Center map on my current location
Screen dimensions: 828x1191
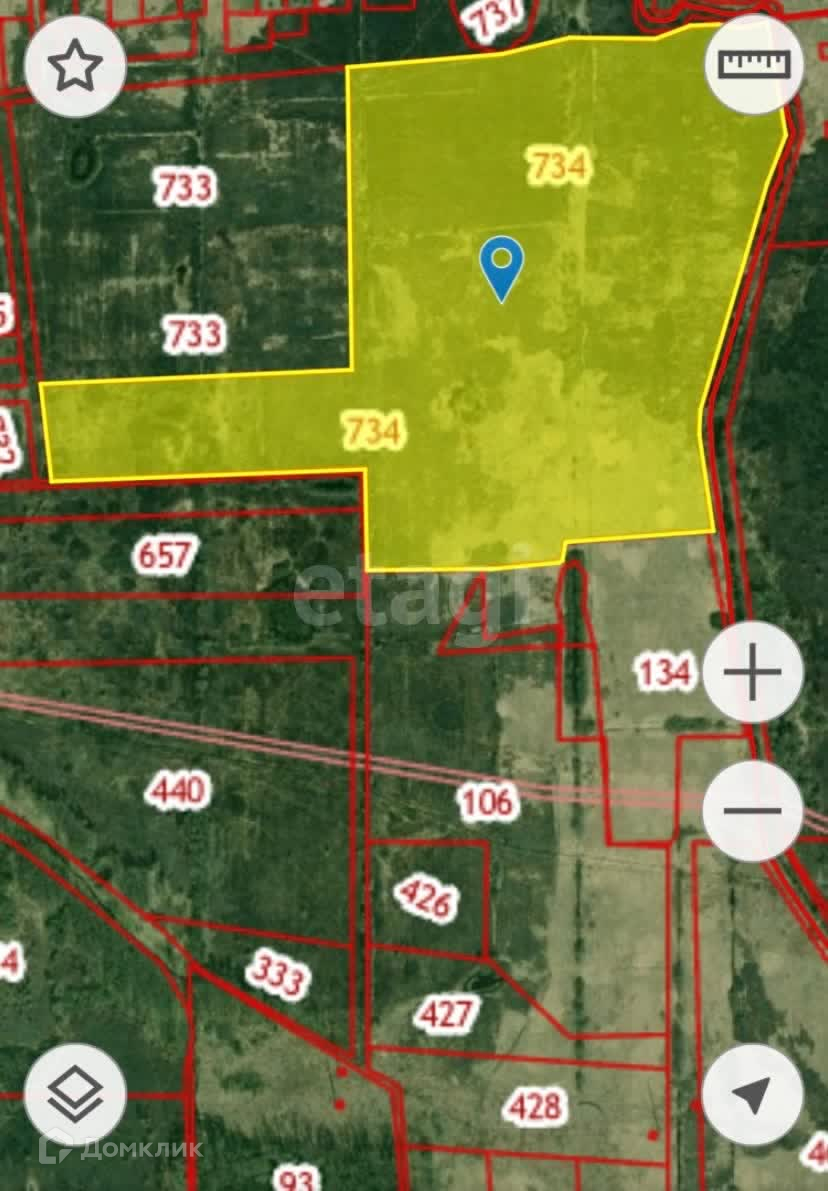point(752,1095)
